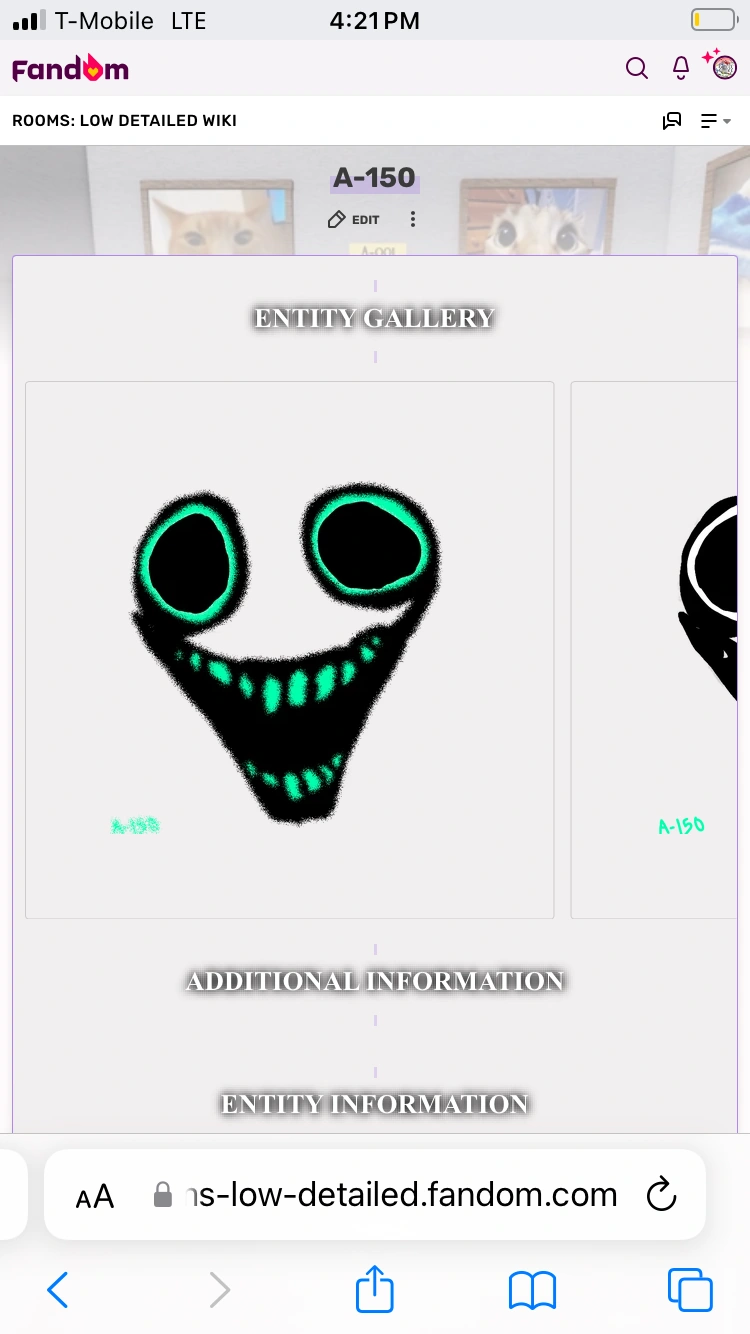The height and width of the screenshot is (1334, 750).
Task: Open the first A-150 gallery image
Action: point(289,649)
